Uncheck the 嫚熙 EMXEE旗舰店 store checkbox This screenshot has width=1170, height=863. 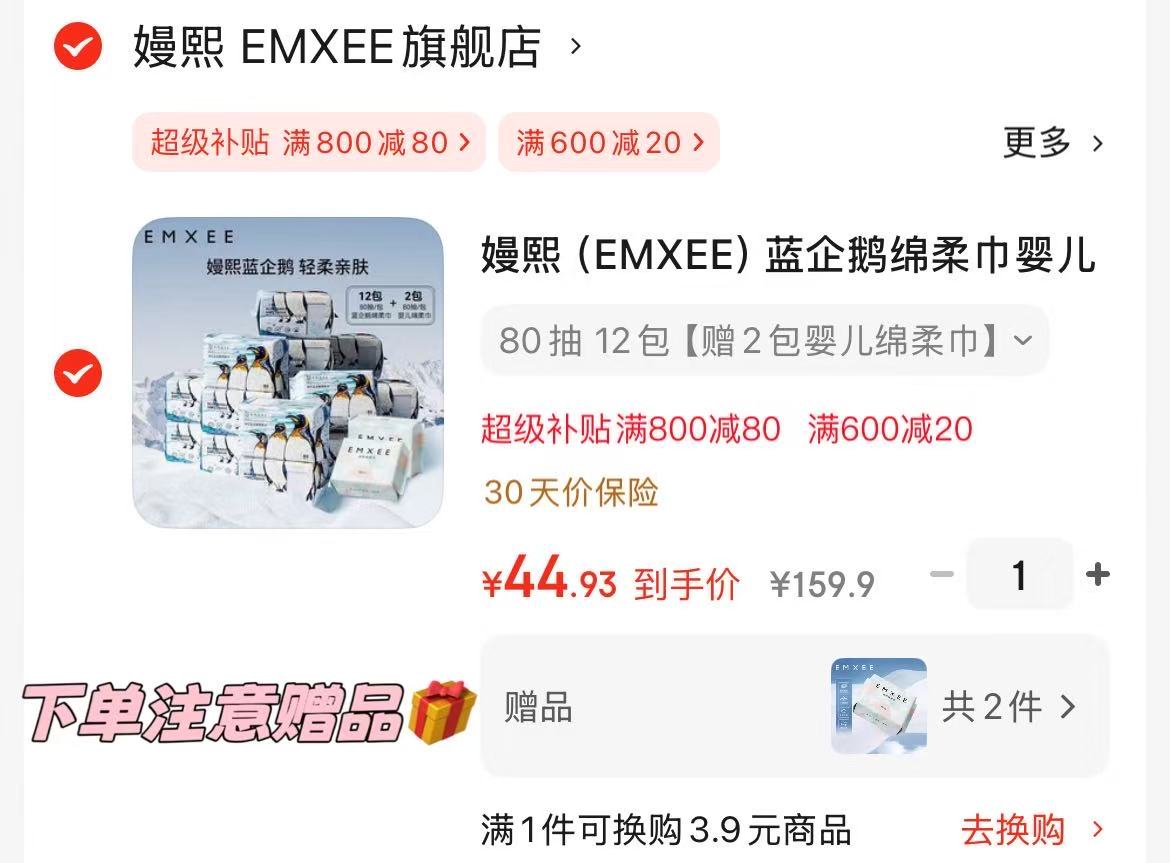pyautogui.click(x=77, y=46)
